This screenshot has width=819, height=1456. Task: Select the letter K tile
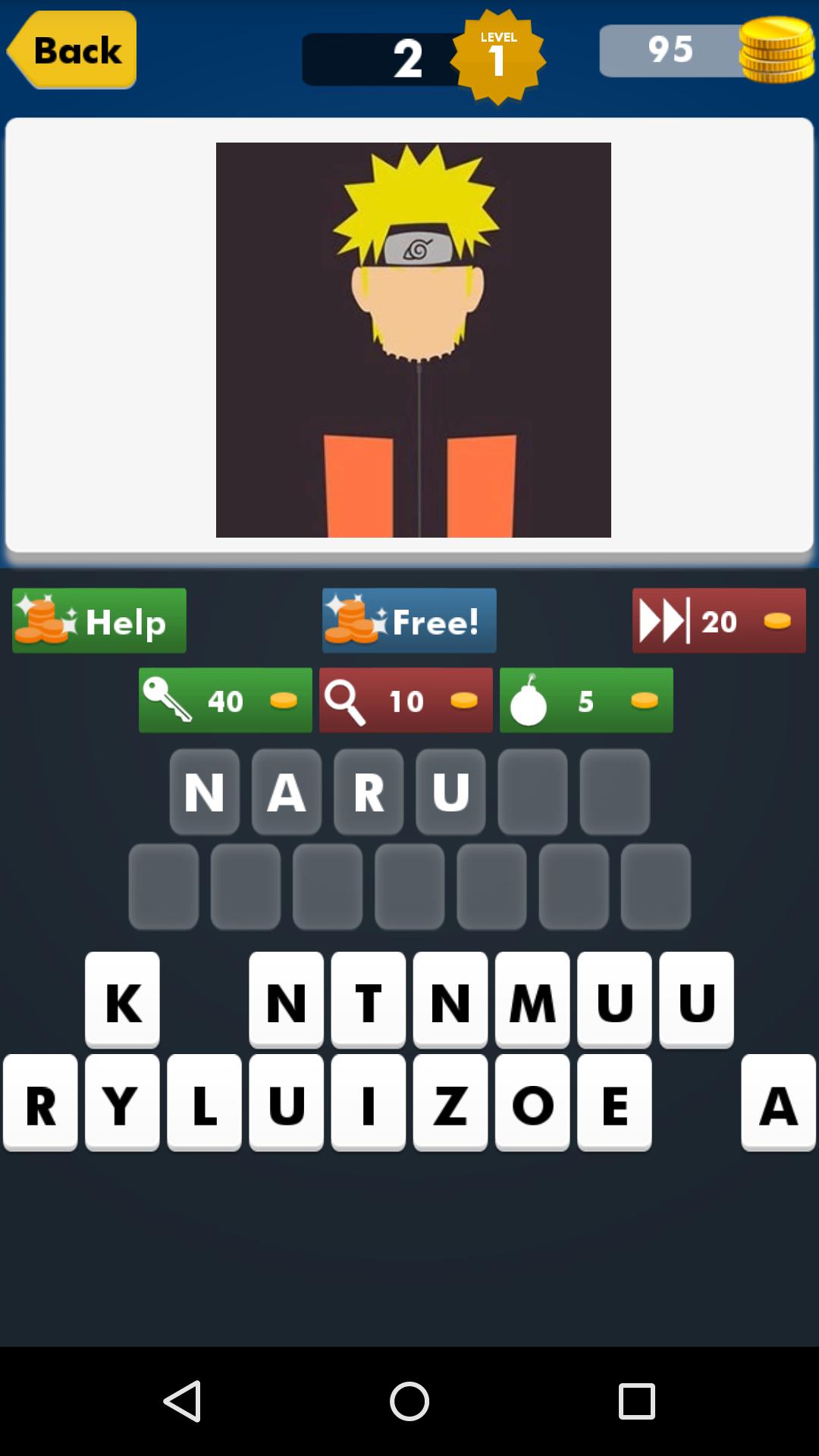122,1003
